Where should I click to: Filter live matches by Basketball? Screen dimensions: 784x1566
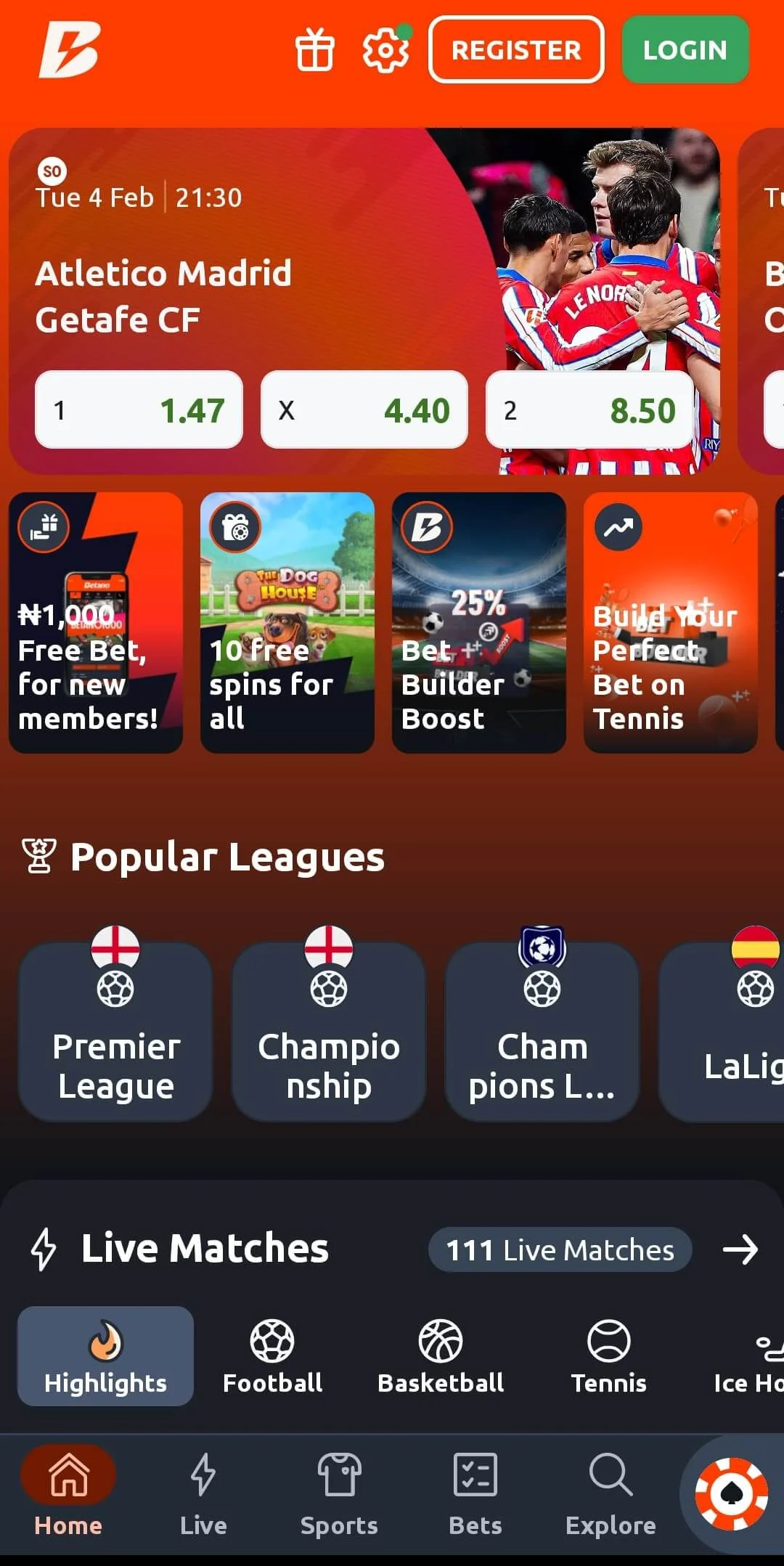pos(441,1356)
